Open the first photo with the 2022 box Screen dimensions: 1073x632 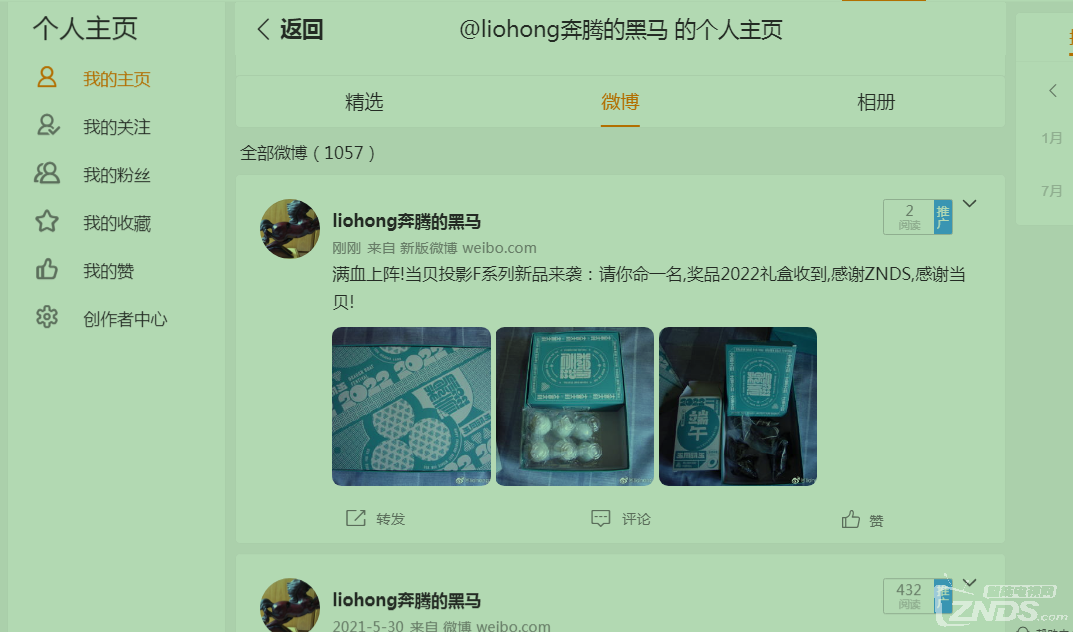[411, 406]
